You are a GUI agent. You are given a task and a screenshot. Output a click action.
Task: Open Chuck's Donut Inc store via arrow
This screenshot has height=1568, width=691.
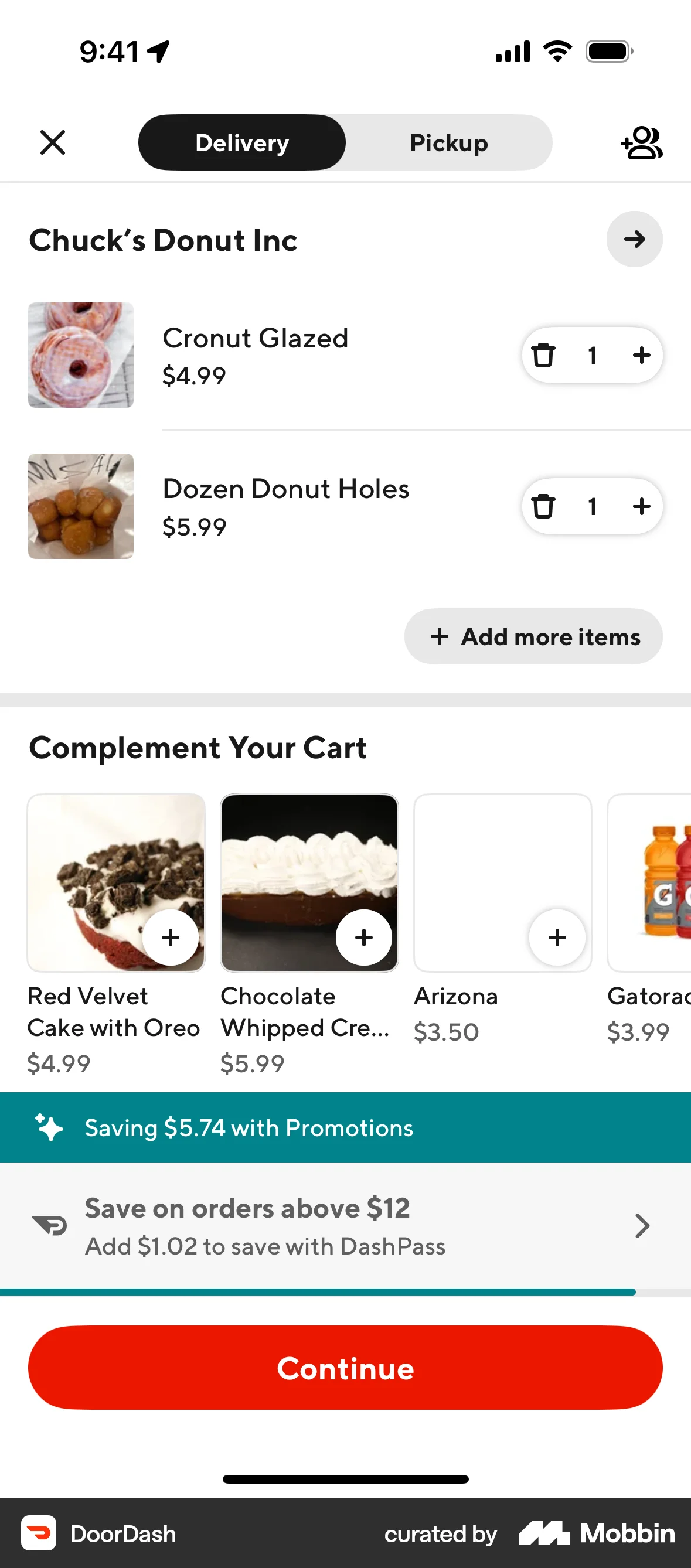coord(634,239)
